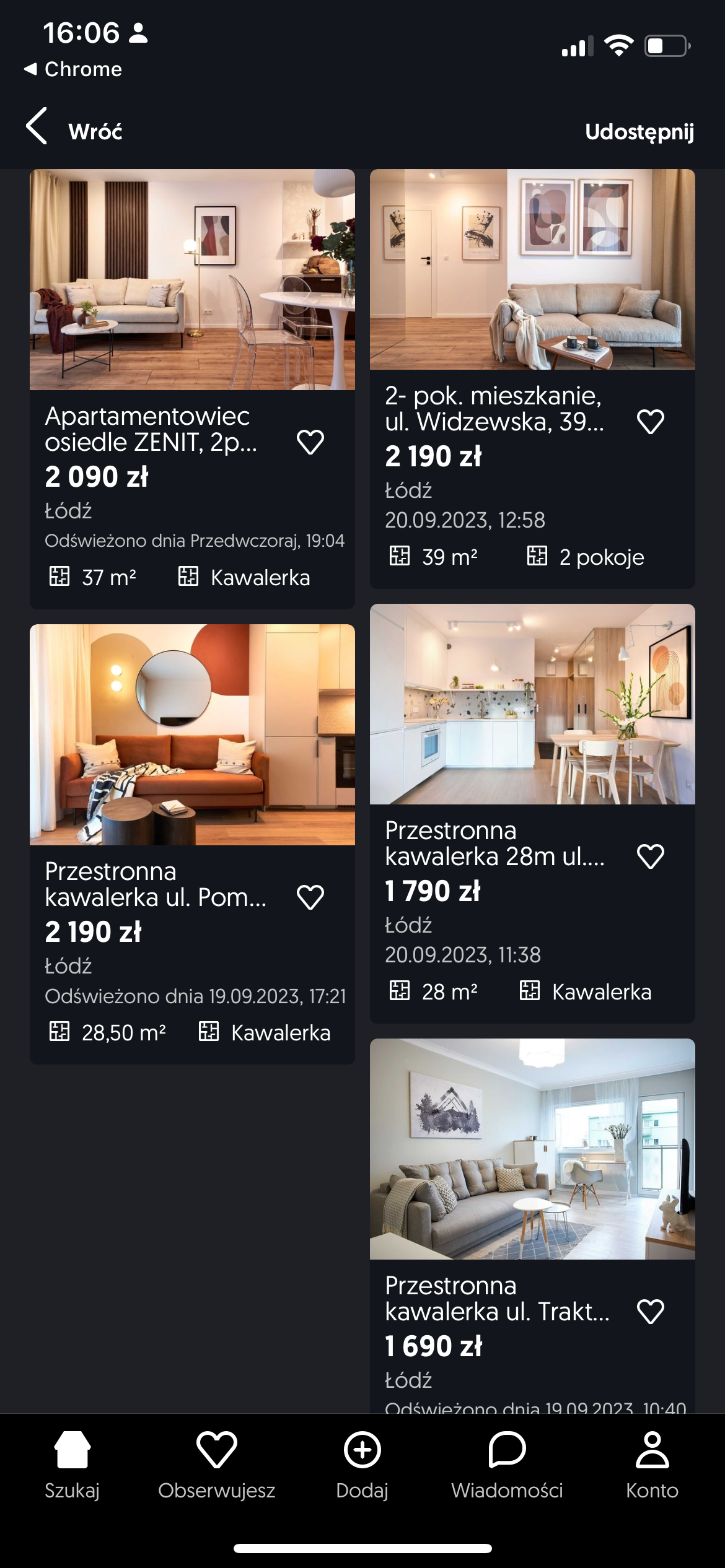Open Przestronna kawalerka ul. Pom... listing
Viewport: 725px width, 1568px height.
click(x=192, y=734)
